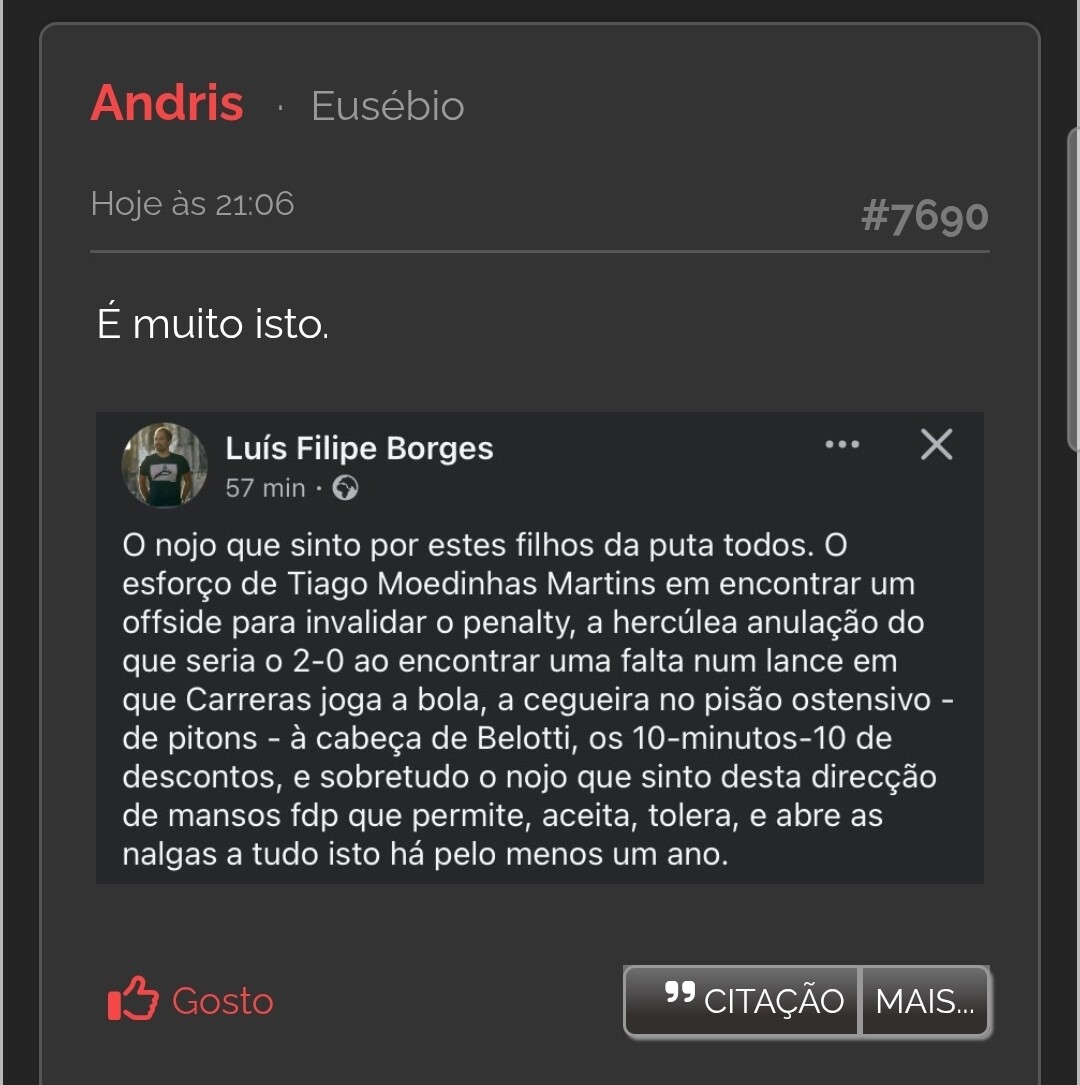The image size is (1080, 1085).
Task: Open permalink for post #7690
Action: tap(924, 216)
